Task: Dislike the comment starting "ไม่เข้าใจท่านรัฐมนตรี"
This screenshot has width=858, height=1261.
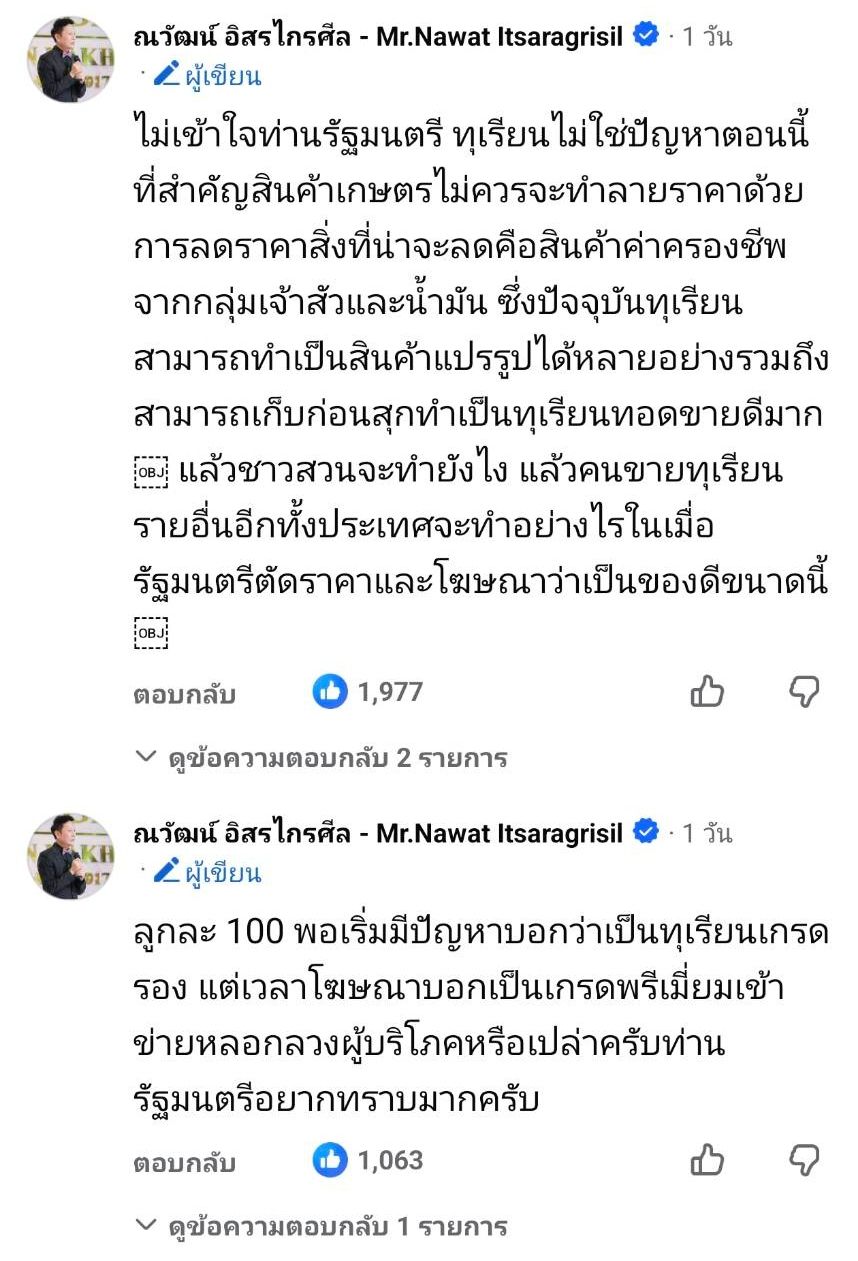Action: [x=804, y=691]
